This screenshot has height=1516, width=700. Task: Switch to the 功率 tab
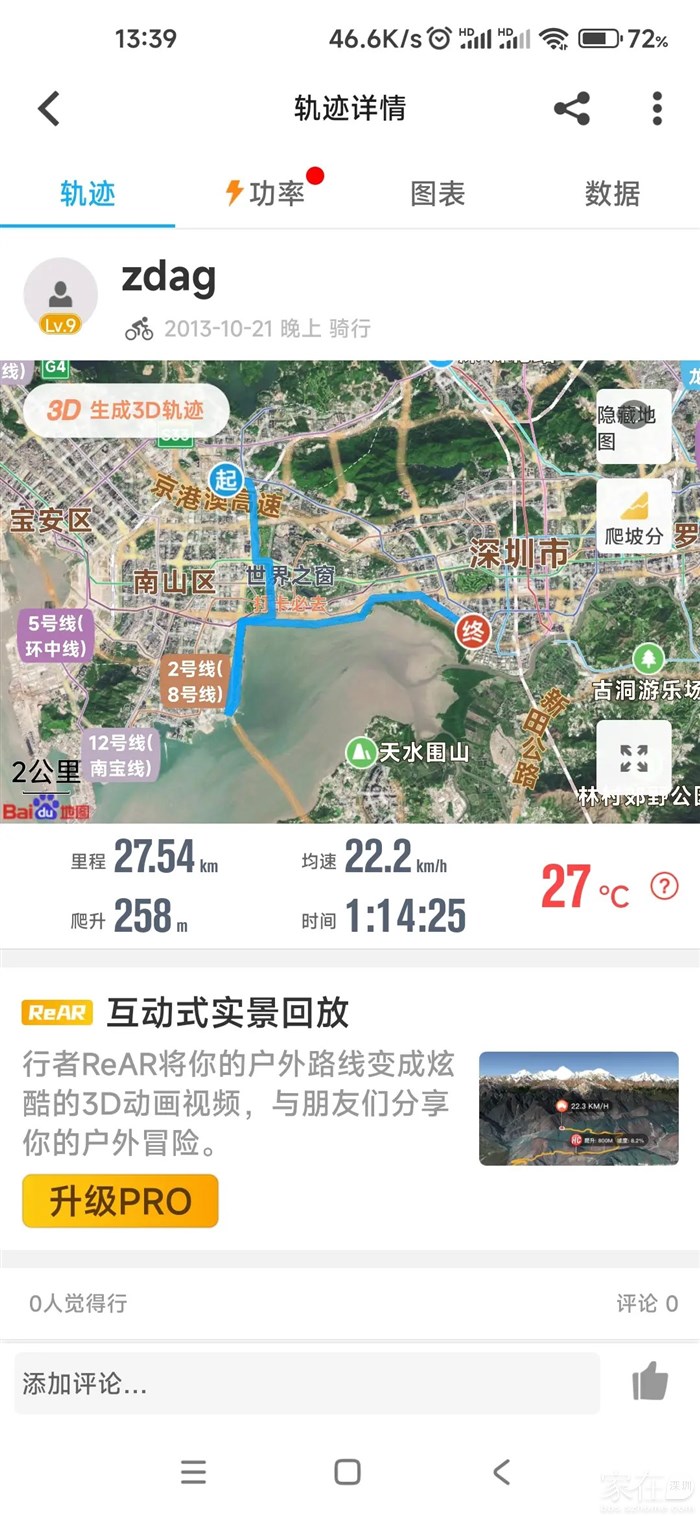[265, 193]
